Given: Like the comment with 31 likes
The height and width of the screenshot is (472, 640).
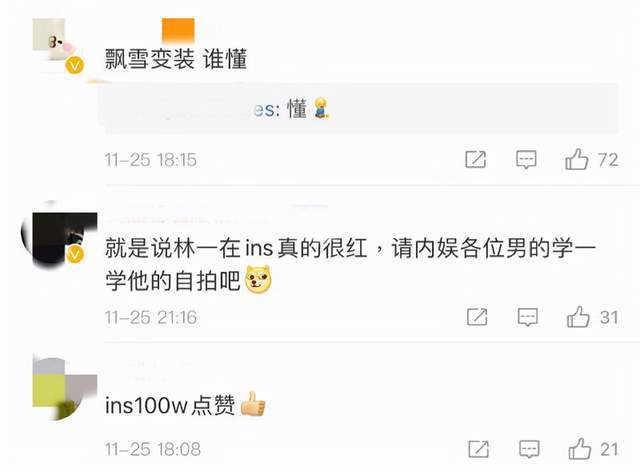Looking at the screenshot, I should coord(577,317).
